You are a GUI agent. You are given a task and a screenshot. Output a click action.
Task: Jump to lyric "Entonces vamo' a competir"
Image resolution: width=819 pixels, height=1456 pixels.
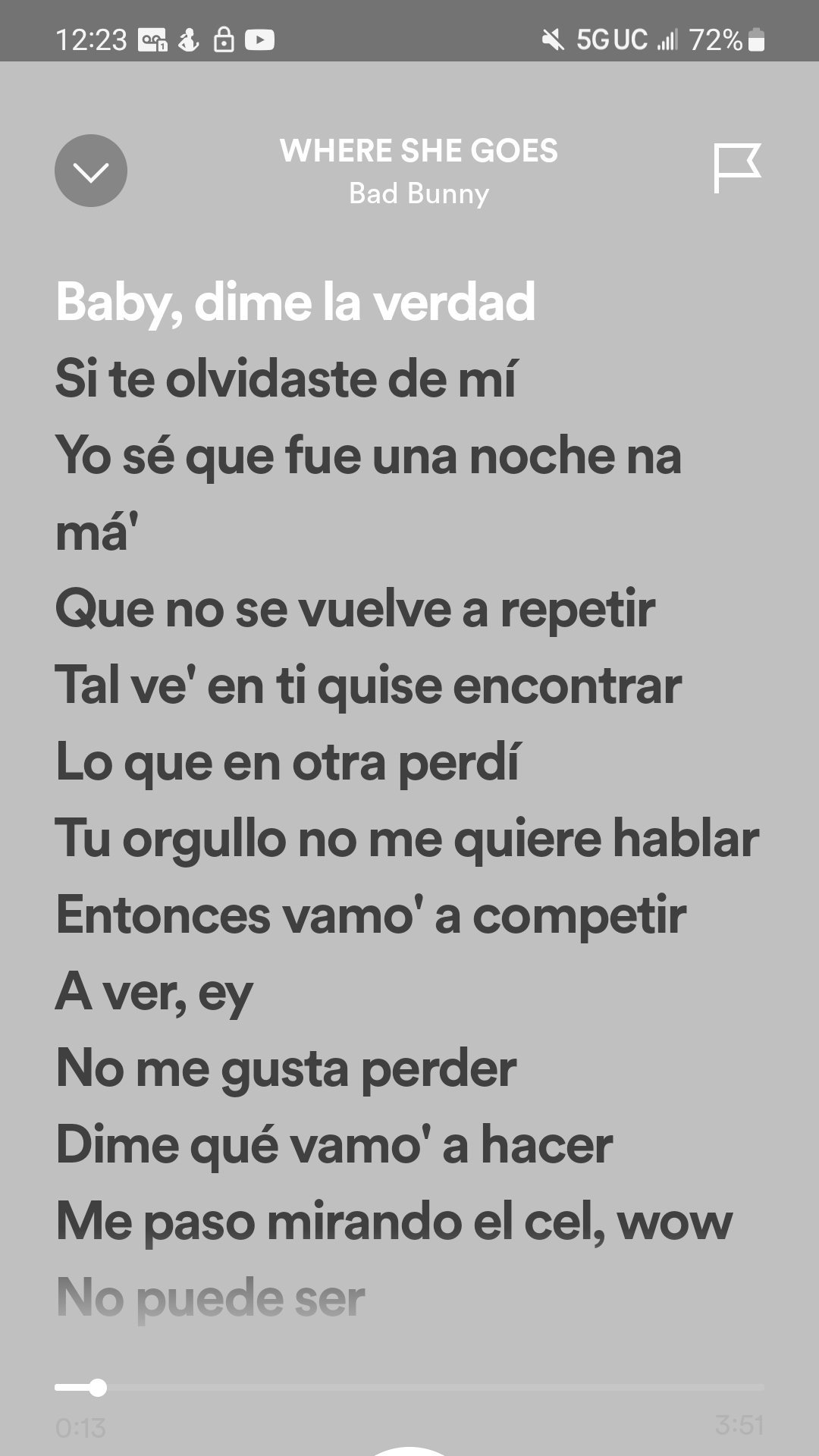(x=370, y=915)
